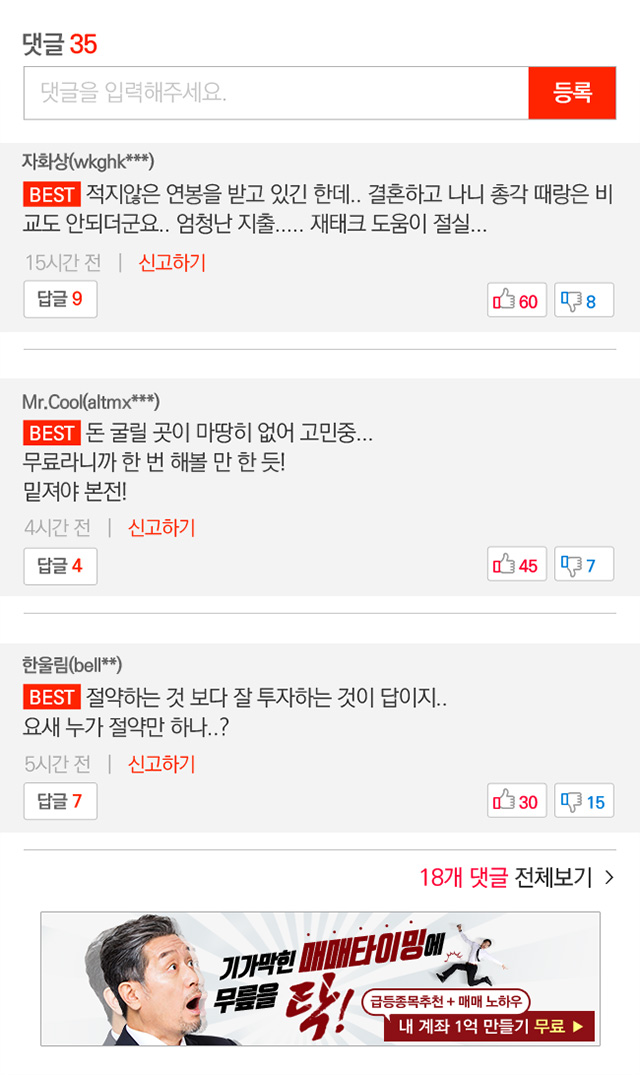Viewport: 640px width, 1075px height.
Task: Like 자화상's comment with 60 likes
Action: [516, 300]
